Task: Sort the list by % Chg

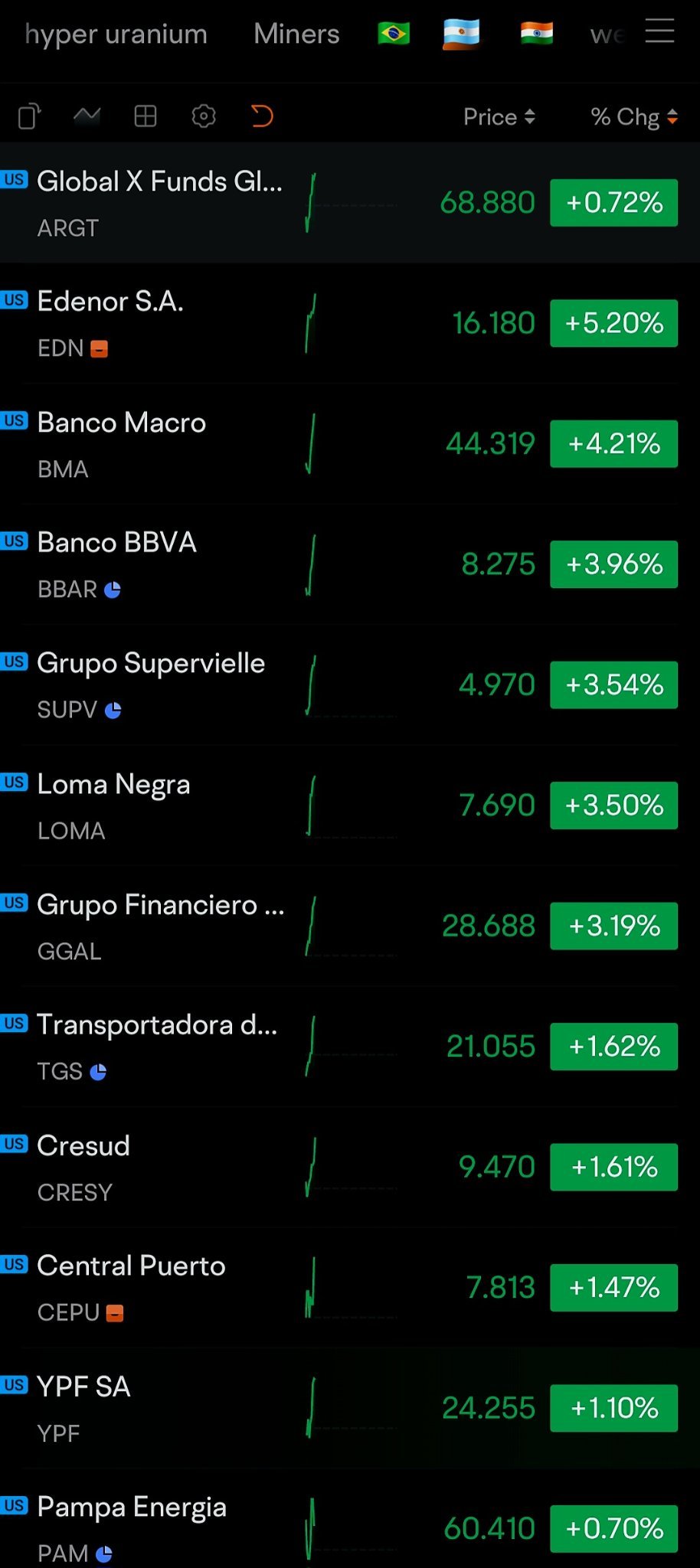Action: [x=633, y=117]
